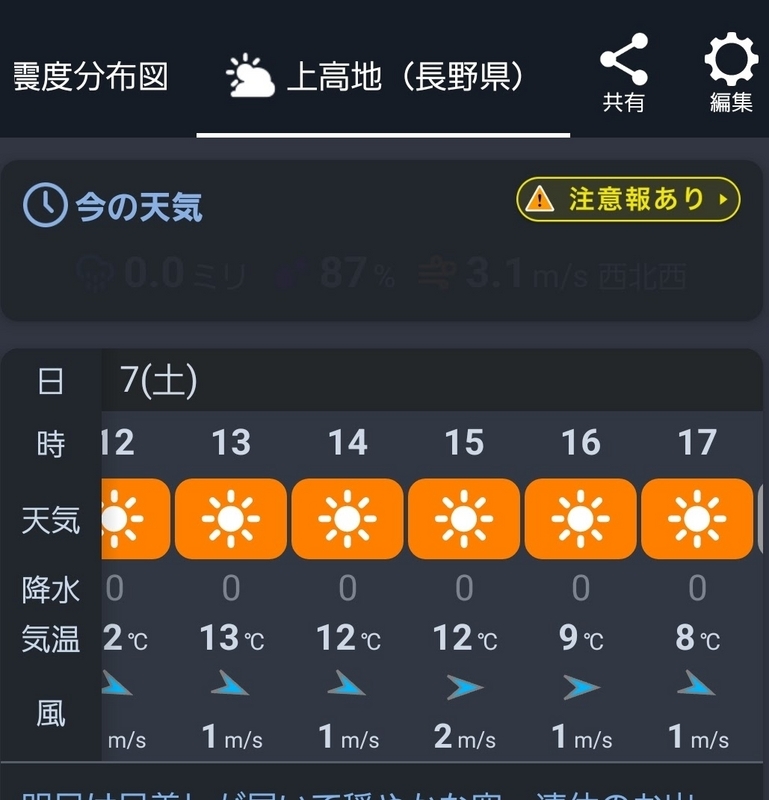Open the 編集 gear settings
The height and width of the screenshot is (800, 769).
coord(731,72)
